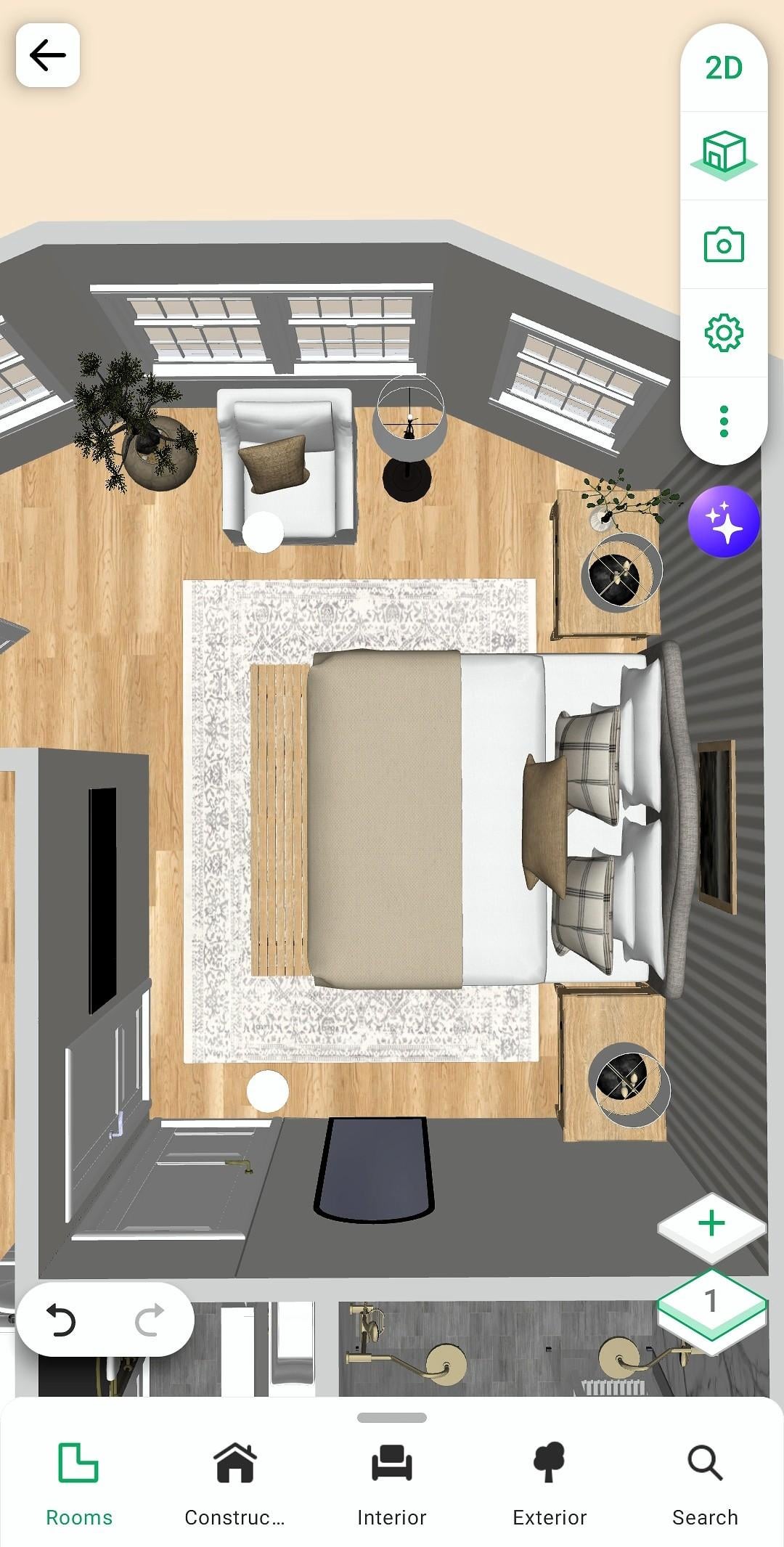Screen dimensions: 784x1547
Task: Add a new floor level
Action: (711, 1224)
